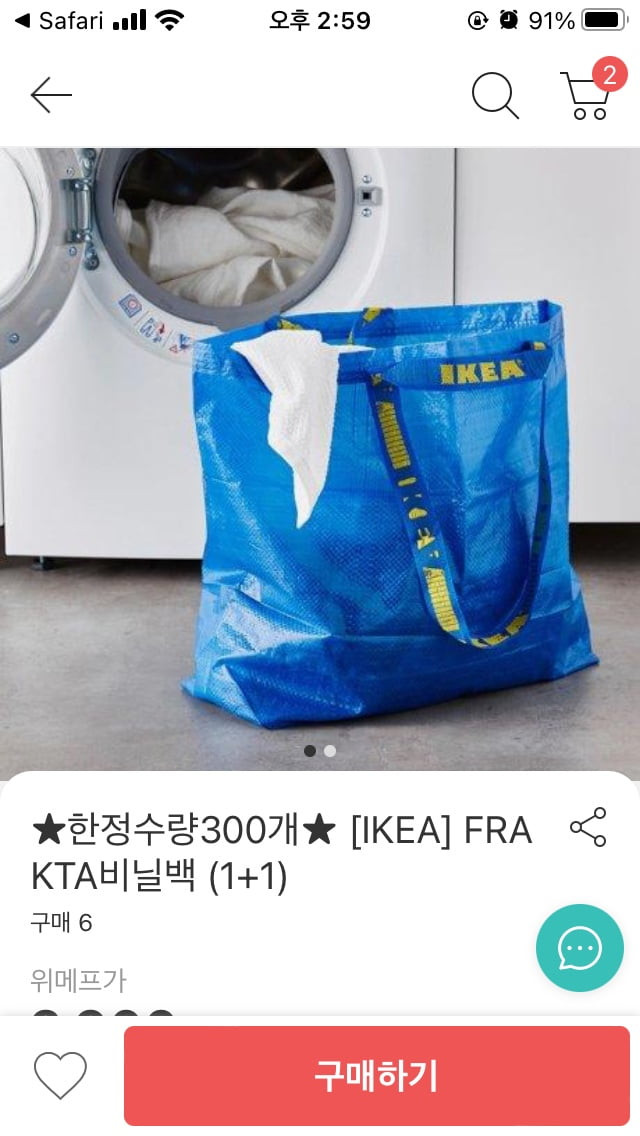This screenshot has width=640, height=1136.
Task: Open the chat support bubble
Action: [580, 948]
